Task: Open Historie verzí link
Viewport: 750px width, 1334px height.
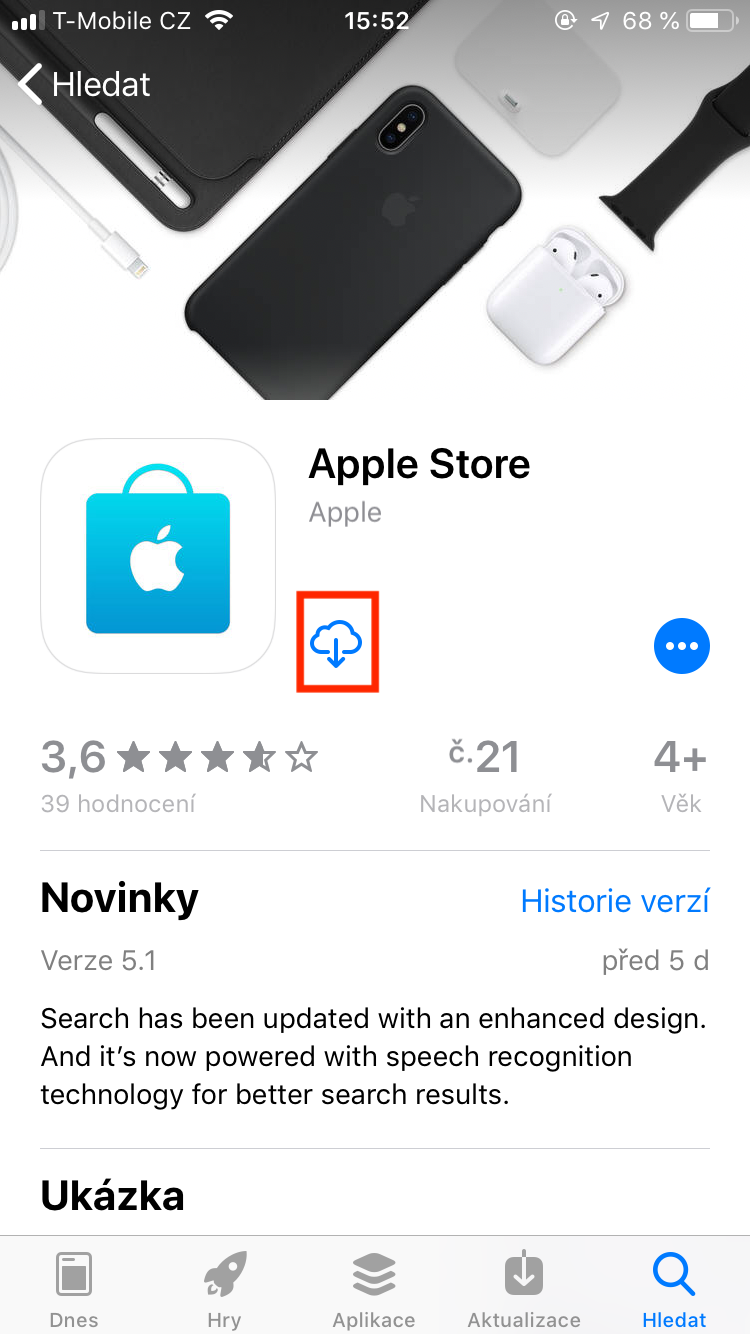Action: coord(615,901)
